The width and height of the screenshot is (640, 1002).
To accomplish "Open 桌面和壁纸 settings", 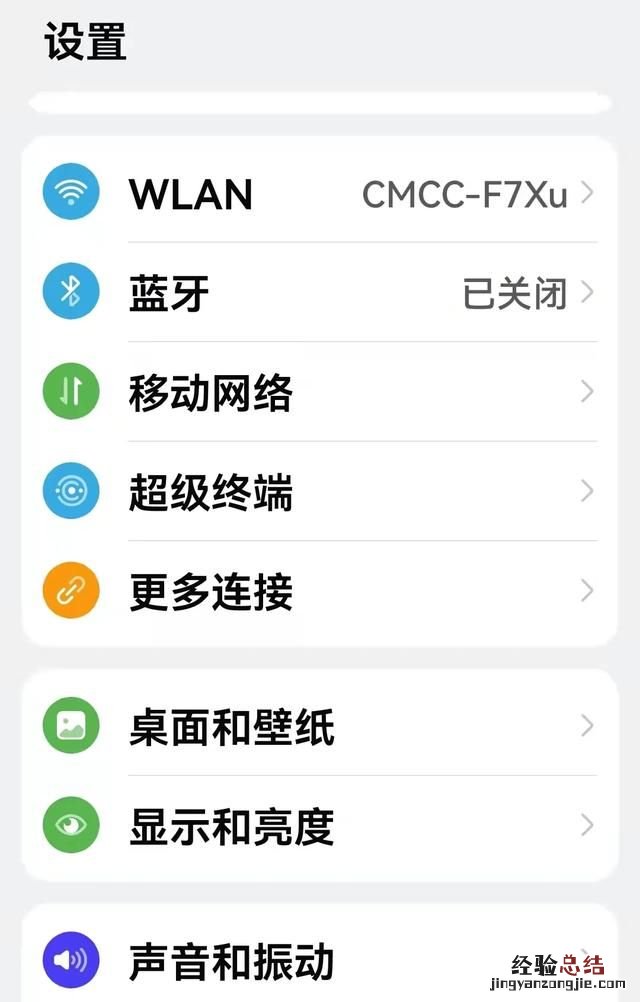I will pyautogui.click(x=320, y=726).
